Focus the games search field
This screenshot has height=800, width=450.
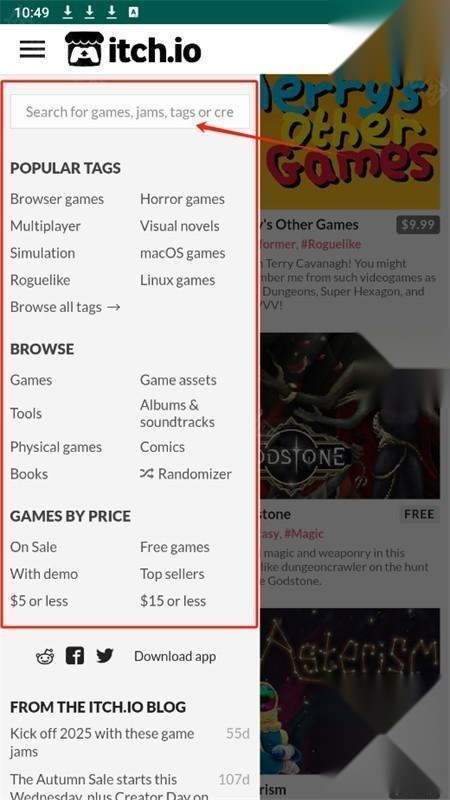pyautogui.click(x=130, y=112)
